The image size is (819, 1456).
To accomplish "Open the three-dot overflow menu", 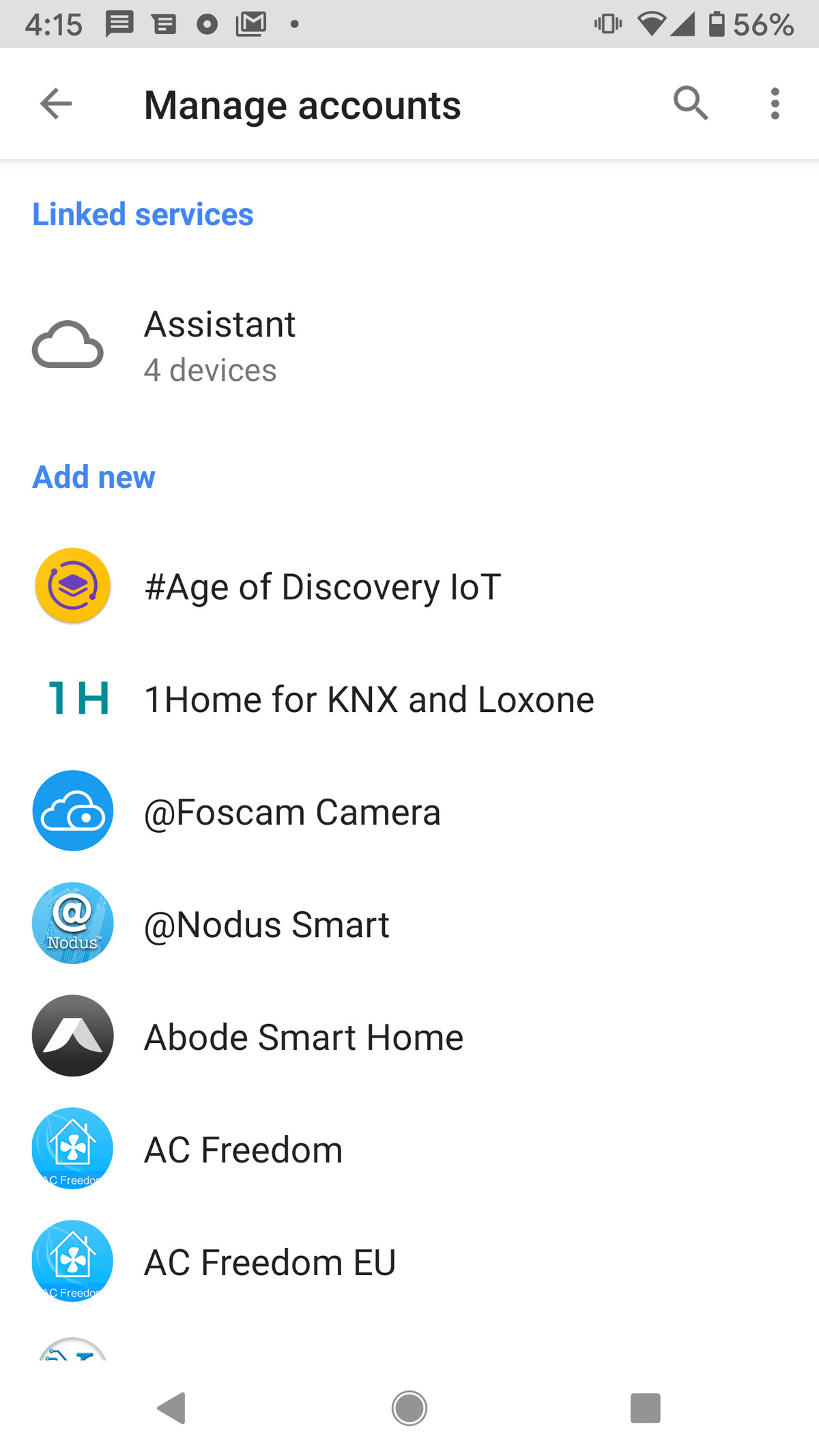I will point(775,104).
